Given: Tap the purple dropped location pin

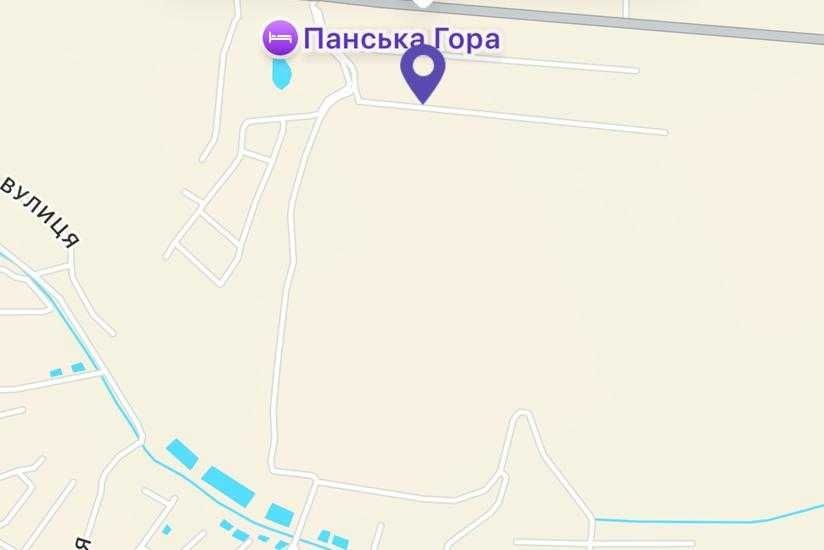Looking at the screenshot, I should tap(423, 74).
